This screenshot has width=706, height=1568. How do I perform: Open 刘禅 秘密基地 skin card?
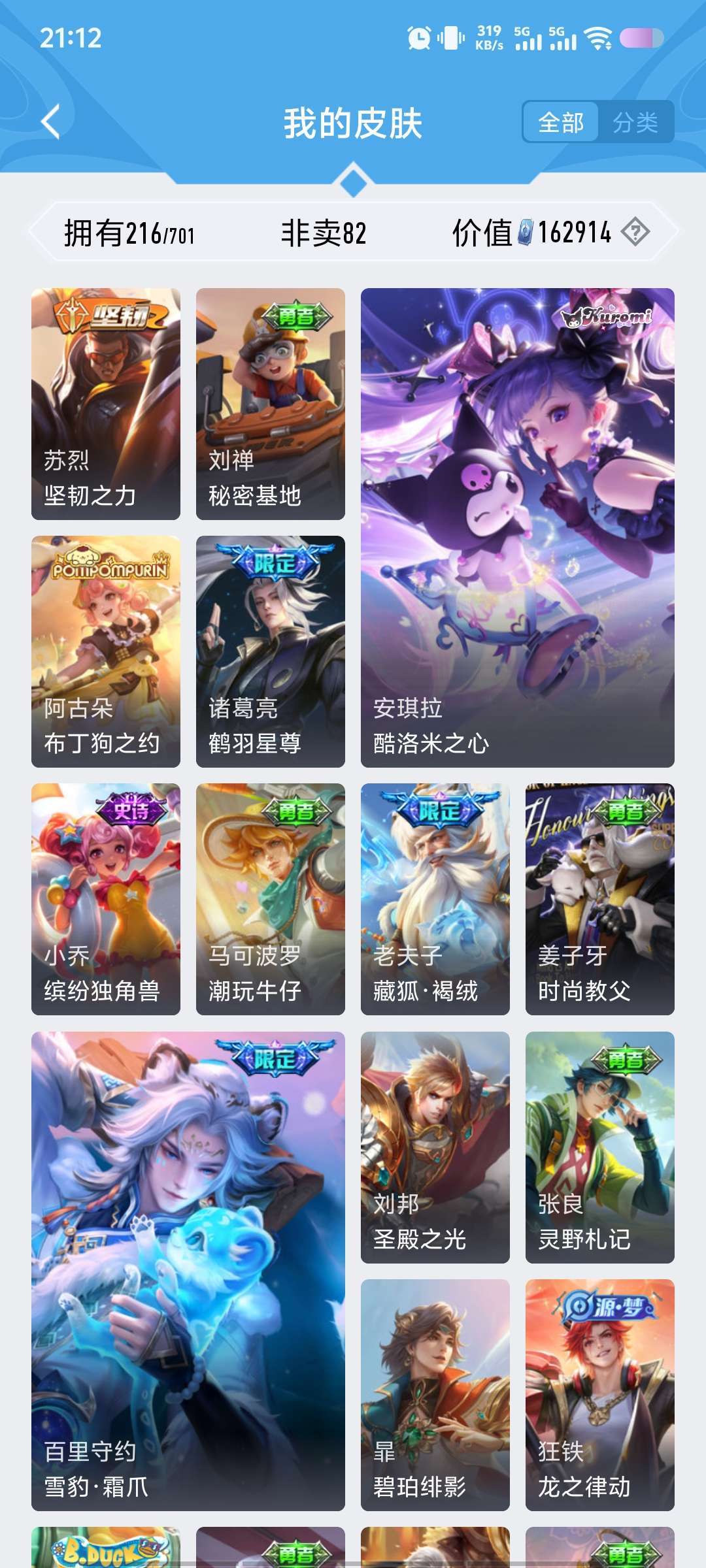[x=271, y=404]
